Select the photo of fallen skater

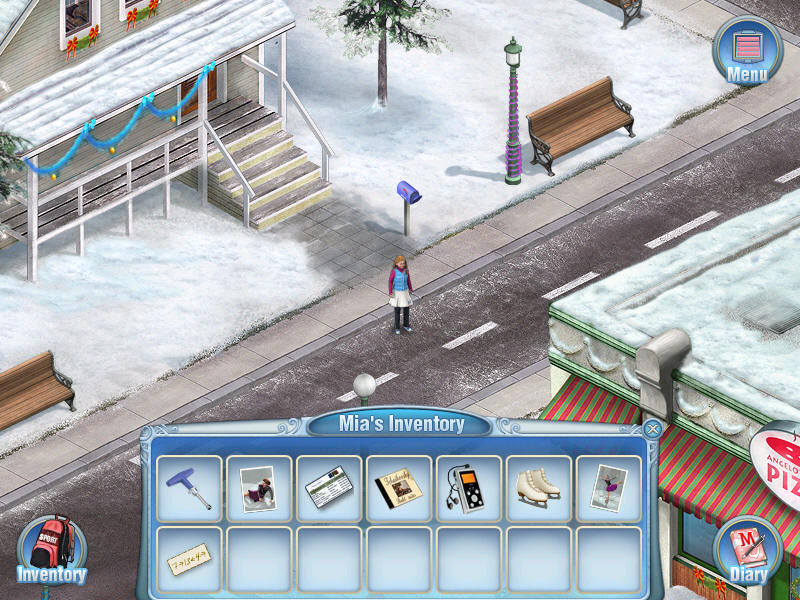tap(259, 489)
